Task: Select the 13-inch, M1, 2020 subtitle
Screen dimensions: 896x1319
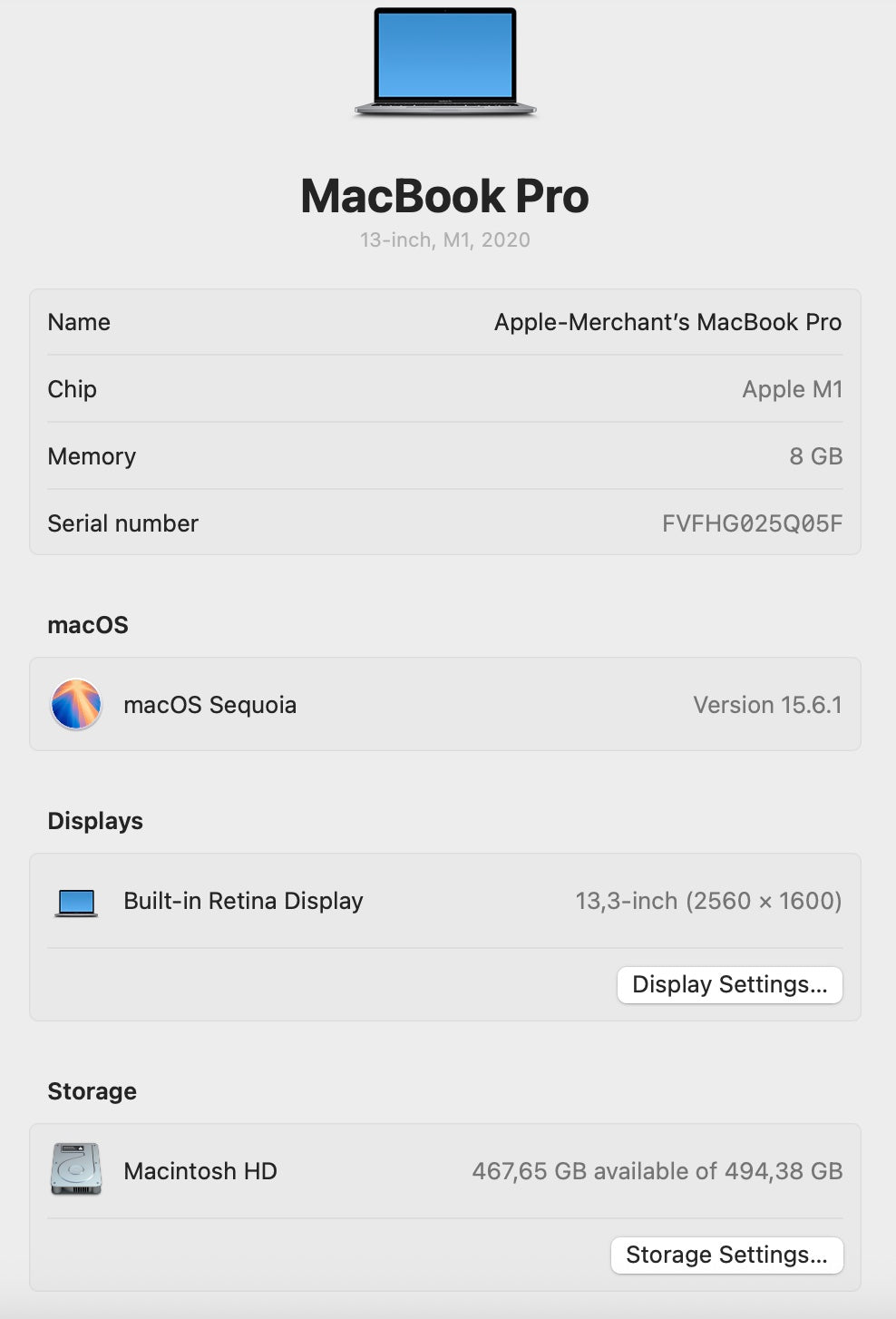Action: point(444,239)
